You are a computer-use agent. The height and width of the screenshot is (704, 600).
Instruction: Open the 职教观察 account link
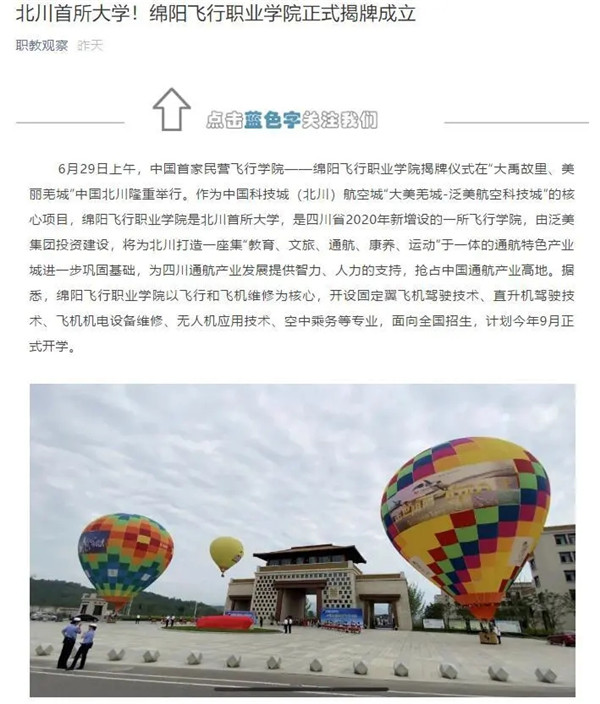[42, 45]
